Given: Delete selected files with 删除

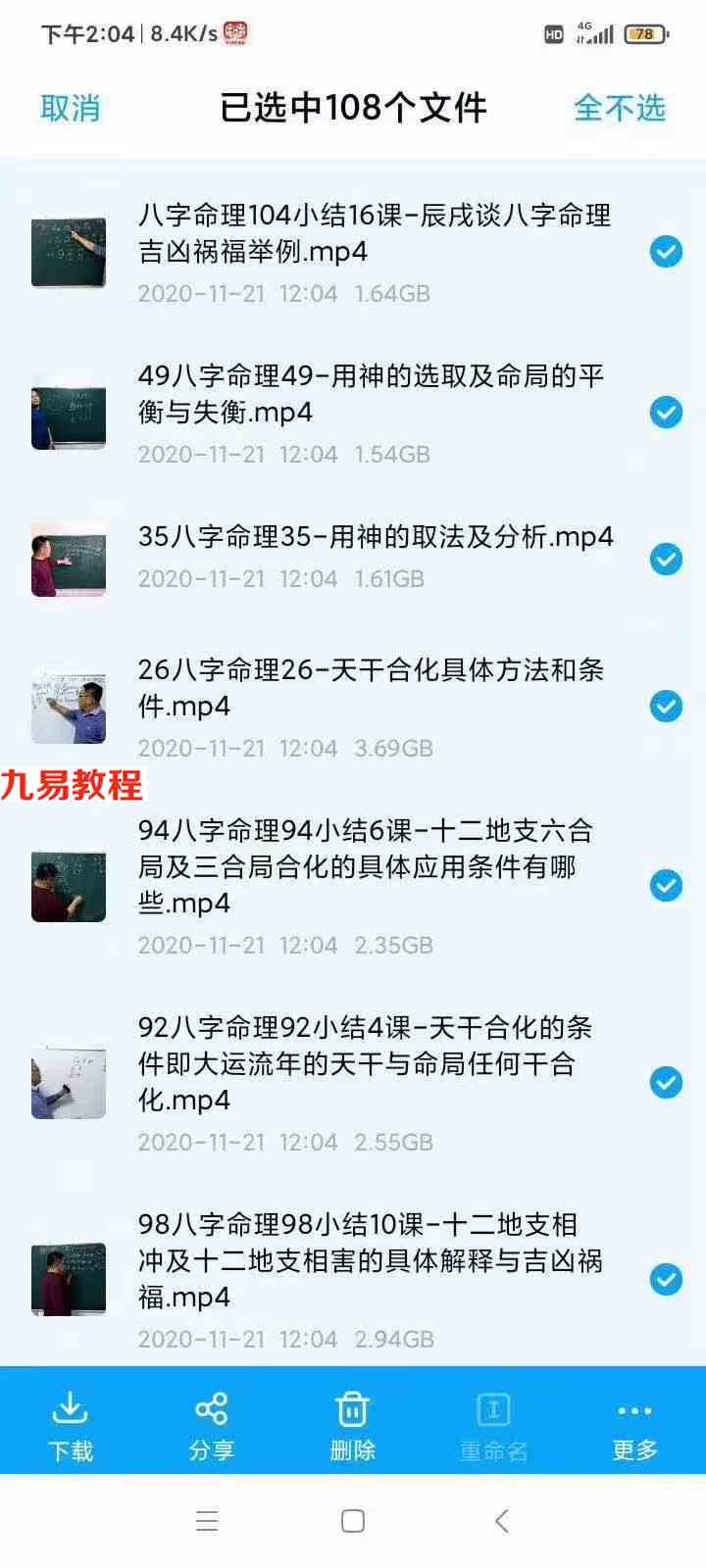Looking at the screenshot, I should (x=353, y=1426).
